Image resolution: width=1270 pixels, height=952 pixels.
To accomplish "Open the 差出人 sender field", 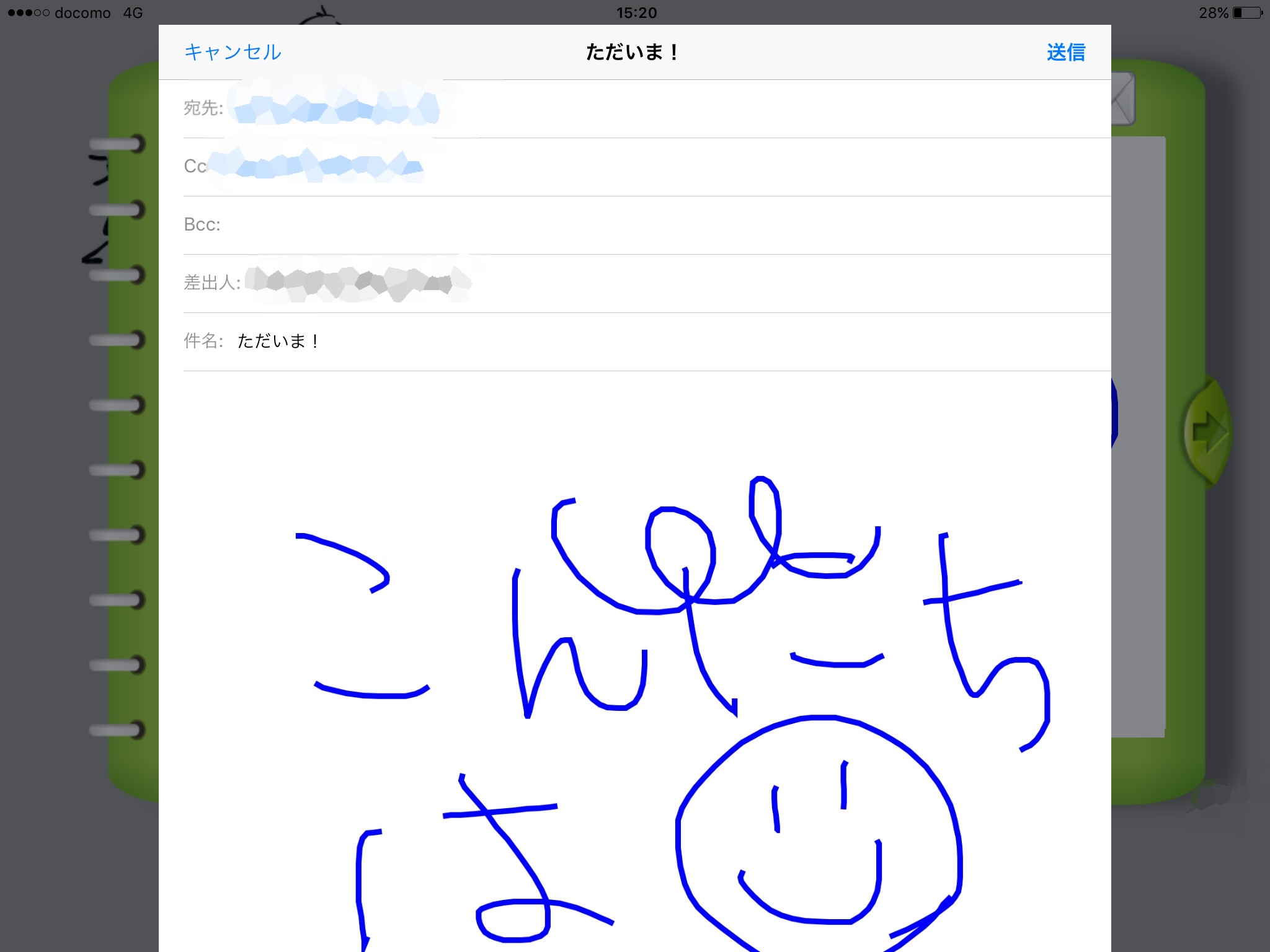I will click(647, 283).
